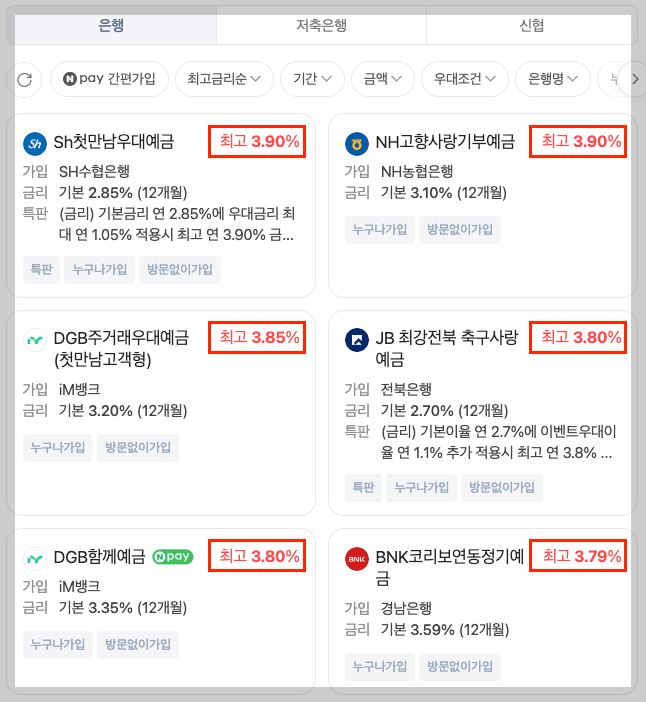
Task: Switch to the 저축은행 tab
Action: (321, 26)
